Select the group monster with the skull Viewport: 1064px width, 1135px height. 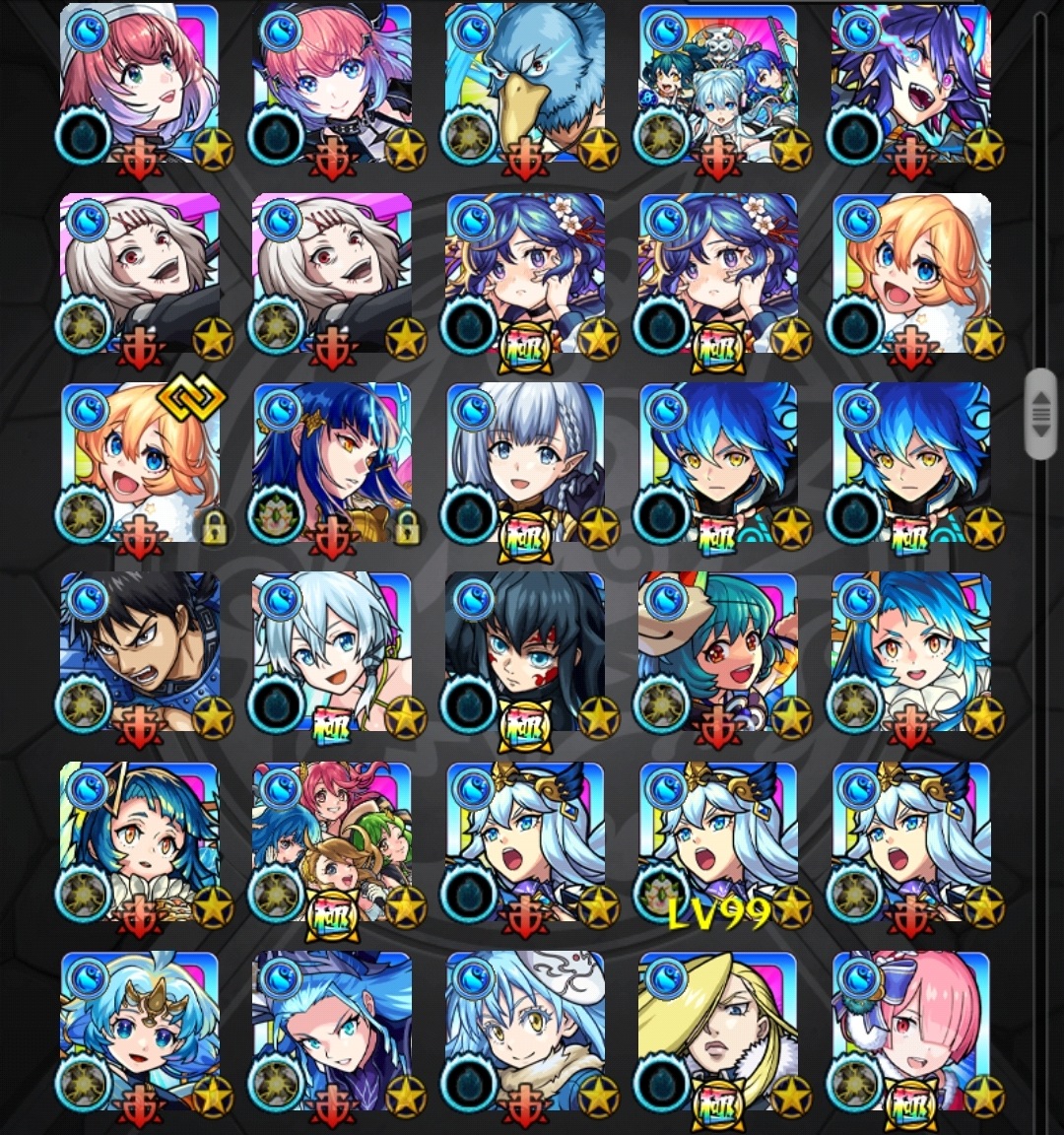(x=718, y=84)
